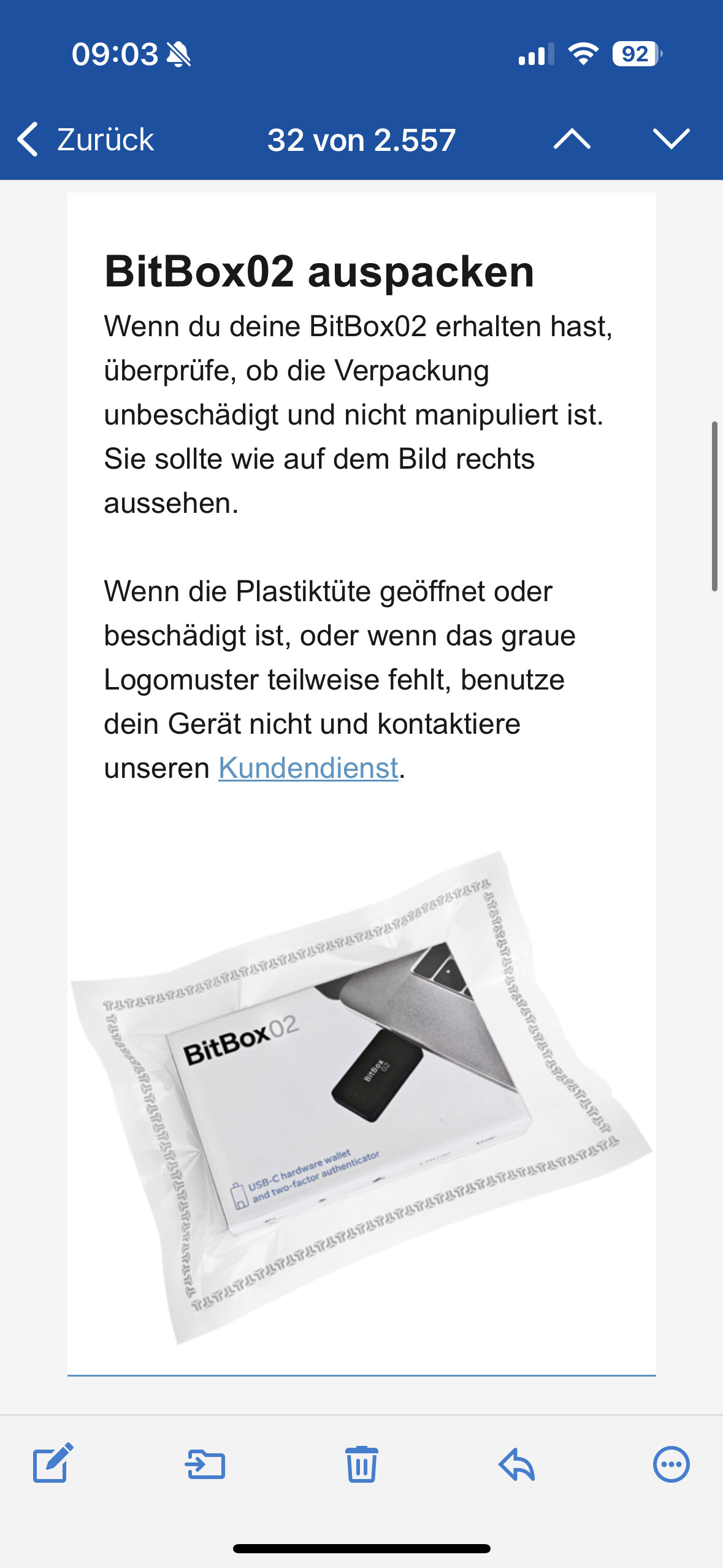Open the more options menu
The width and height of the screenshot is (723, 1568).
(671, 1464)
